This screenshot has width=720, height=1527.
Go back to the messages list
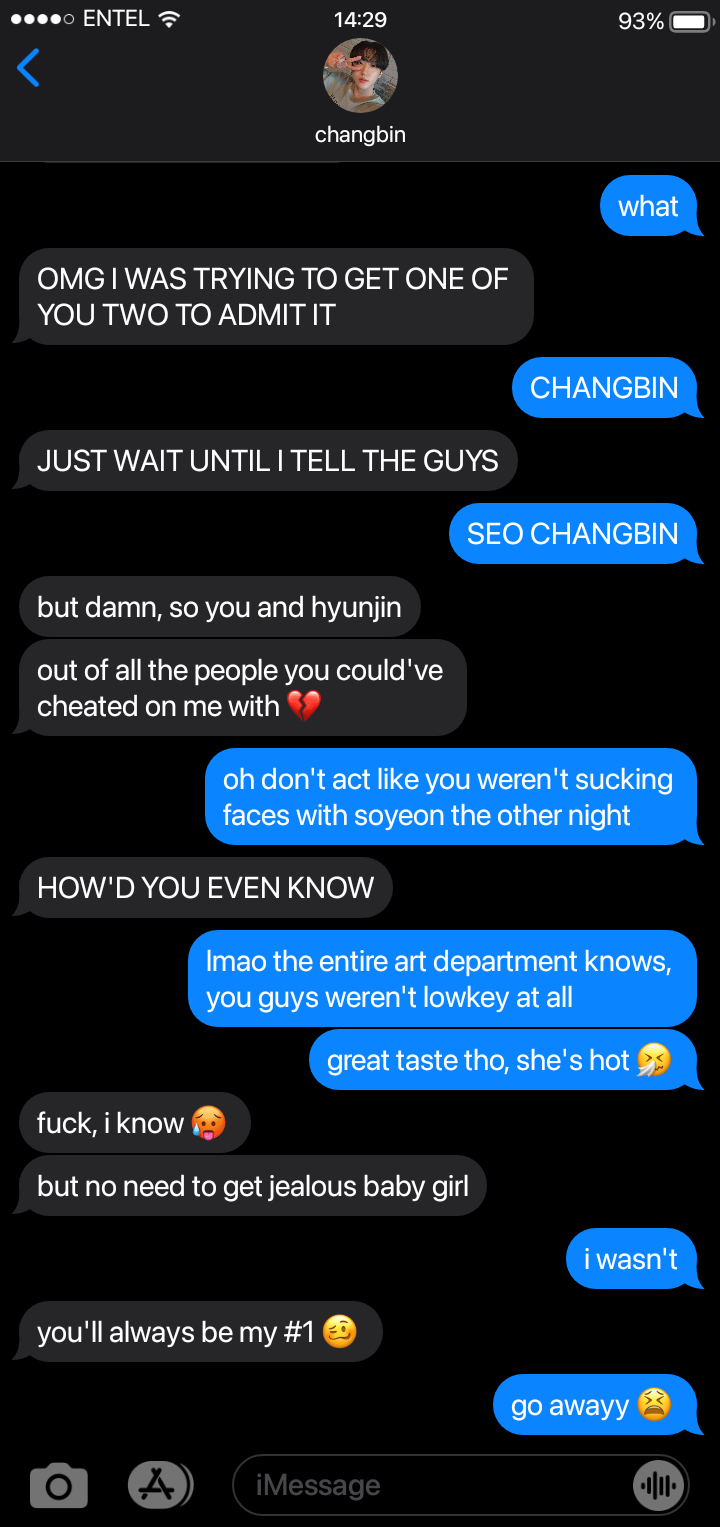(28, 68)
